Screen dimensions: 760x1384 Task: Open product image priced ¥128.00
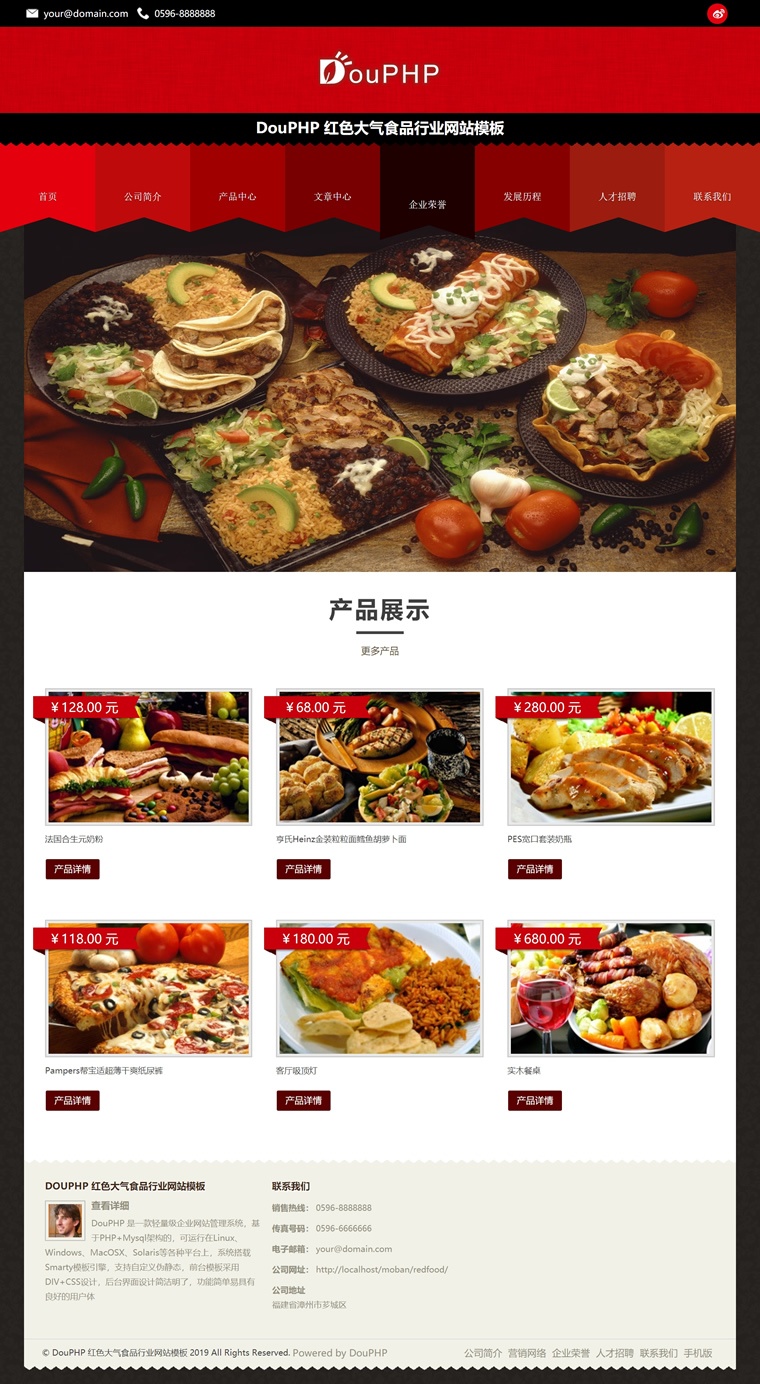tap(148, 757)
